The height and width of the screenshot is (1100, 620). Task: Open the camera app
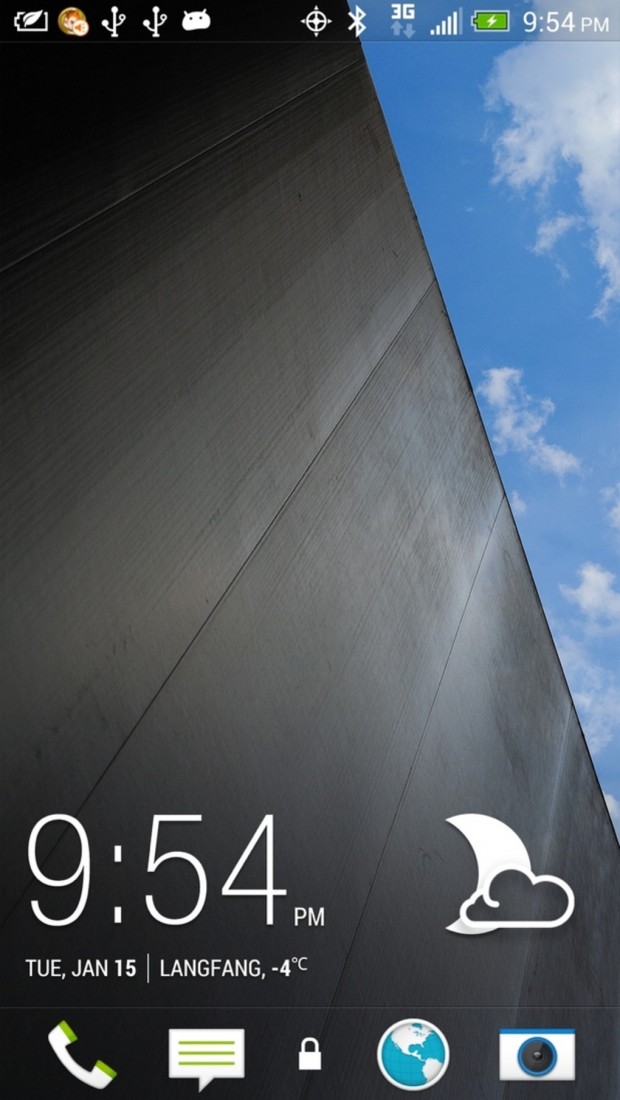(538, 1054)
